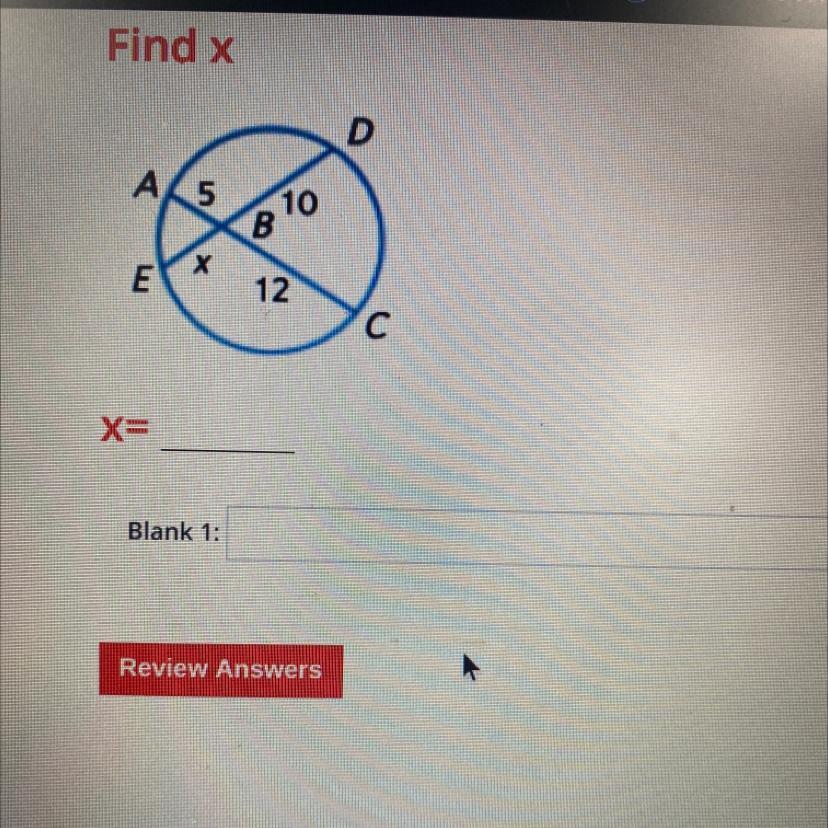
Task: Tap the Blank 1 answer field
Action: [x=527, y=537]
